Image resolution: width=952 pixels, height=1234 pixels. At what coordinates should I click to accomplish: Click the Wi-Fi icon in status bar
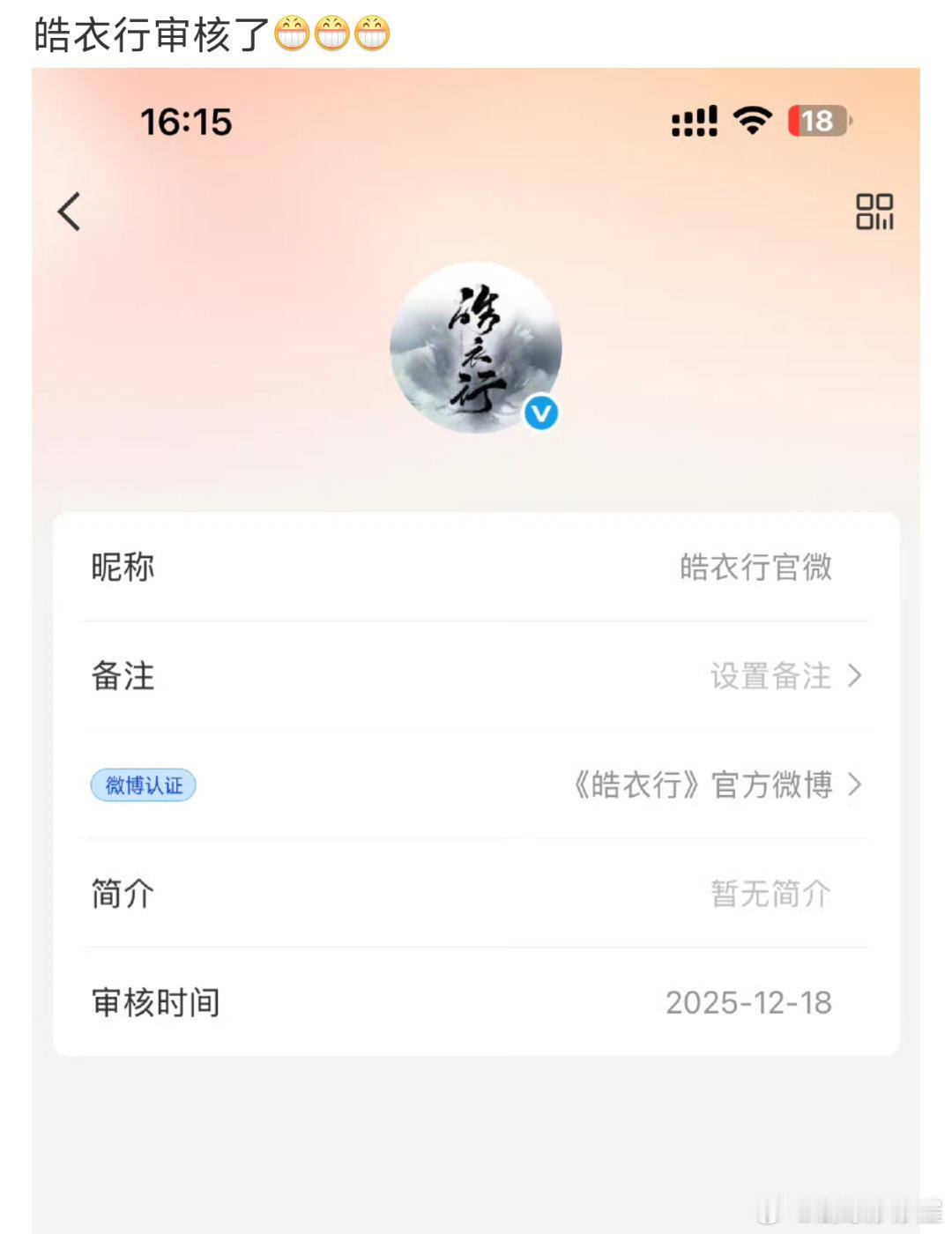coord(750,122)
